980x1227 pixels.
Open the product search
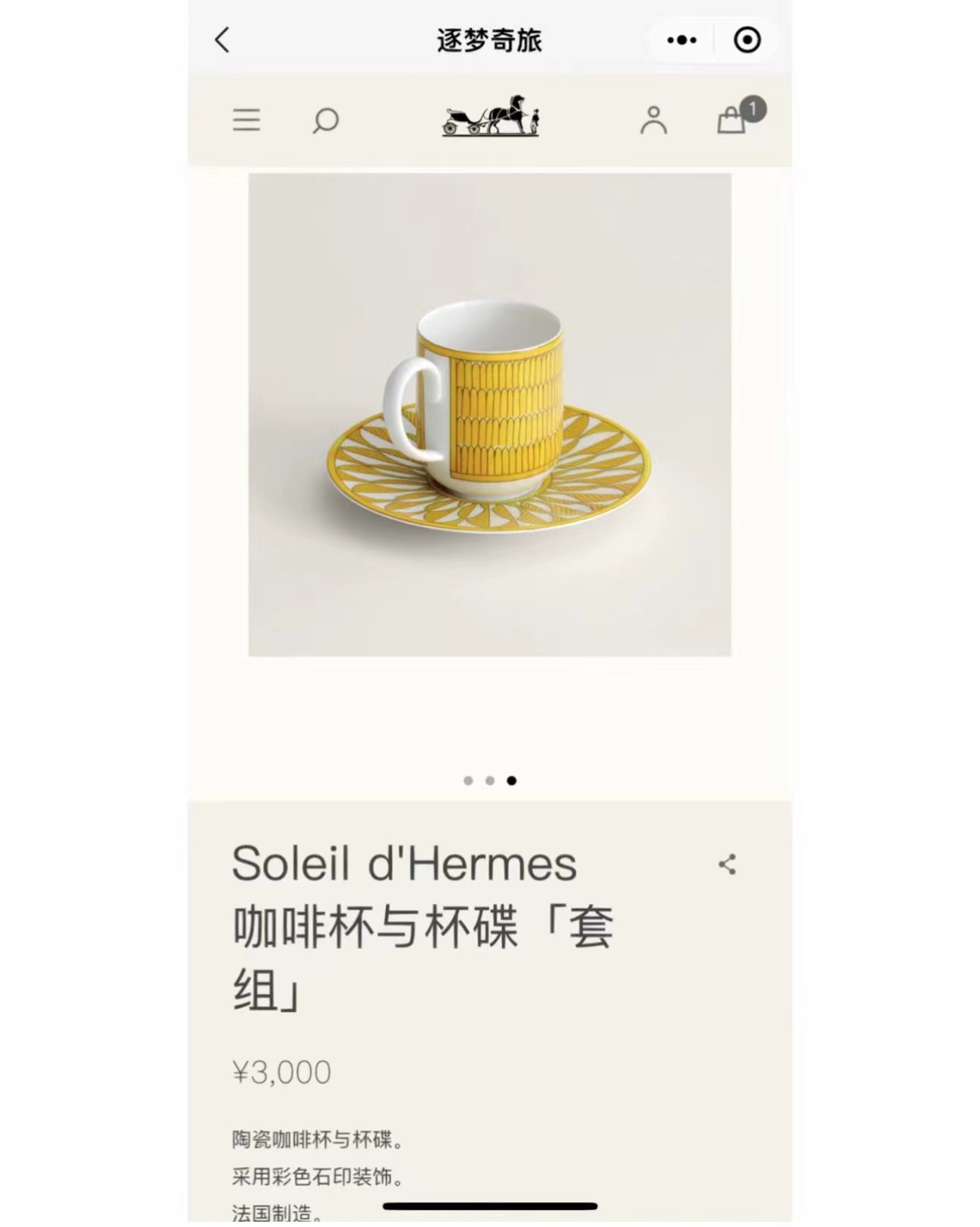(325, 120)
